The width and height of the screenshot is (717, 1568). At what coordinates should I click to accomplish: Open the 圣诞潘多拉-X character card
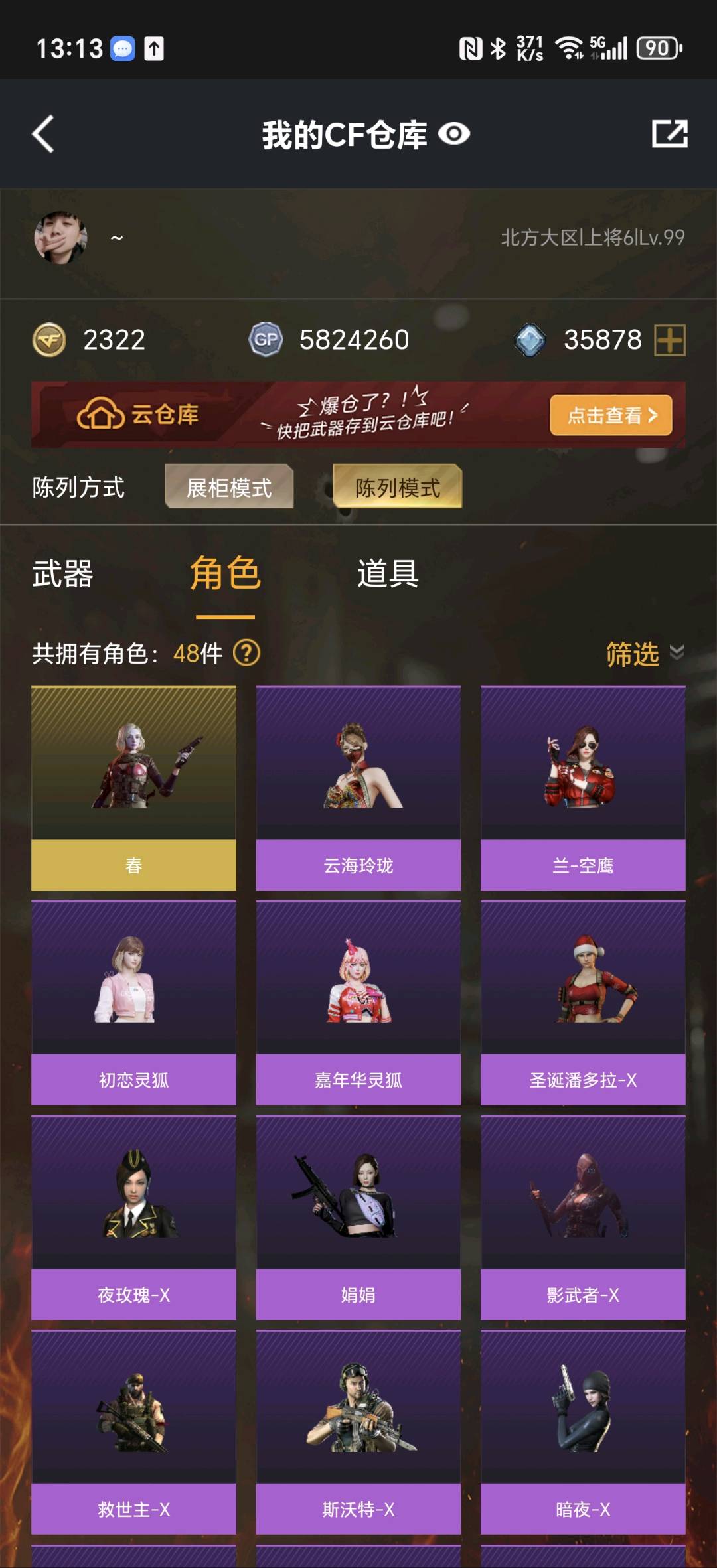point(582,1002)
